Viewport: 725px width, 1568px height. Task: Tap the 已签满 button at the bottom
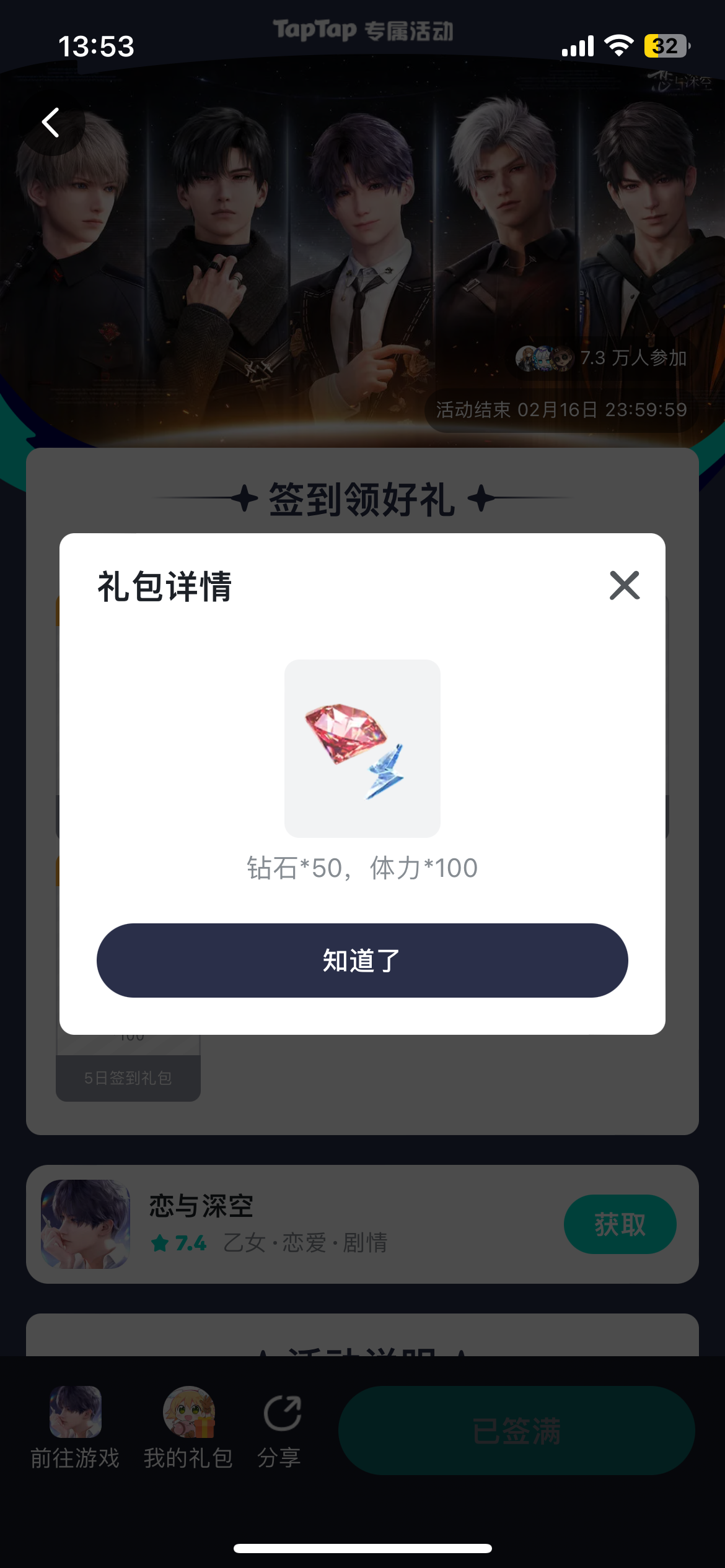coord(519,1429)
